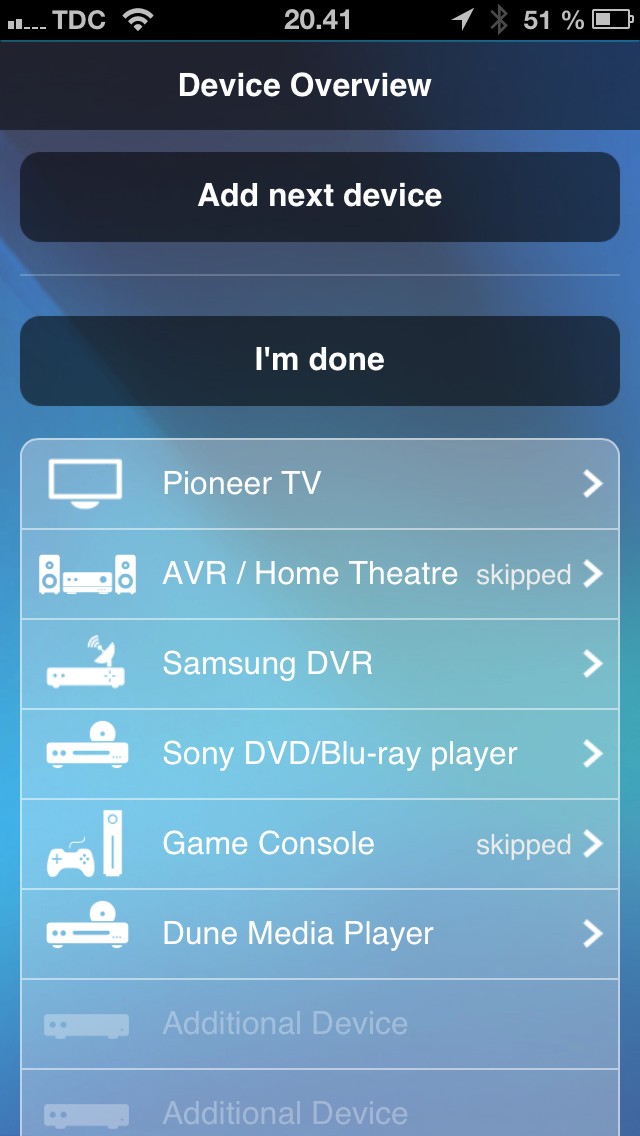Screen dimensions: 640x1136
Task: Open Sony DVD/Blu-ray player settings
Action: (320, 753)
